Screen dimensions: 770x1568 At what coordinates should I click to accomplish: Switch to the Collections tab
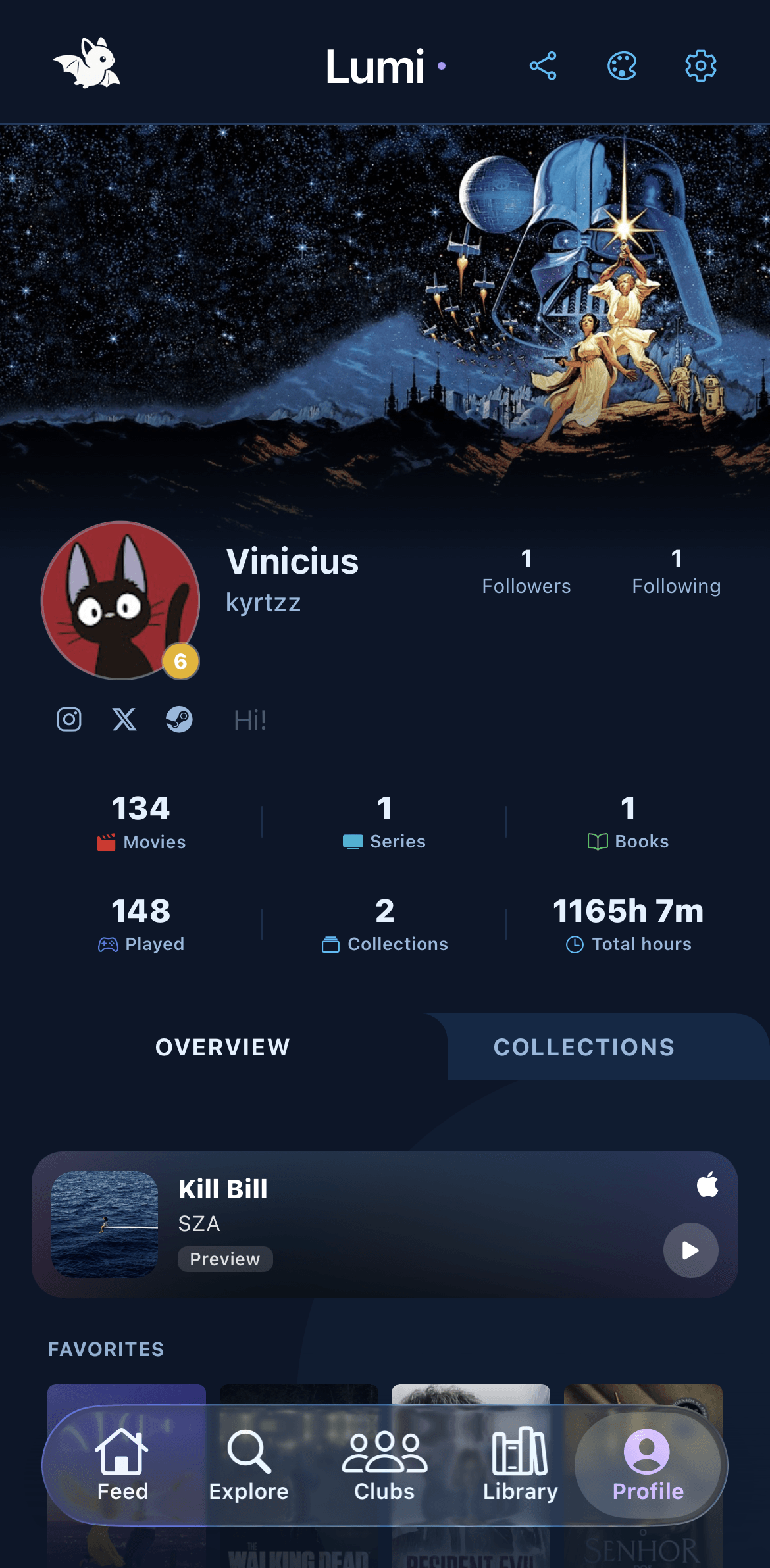pos(584,1047)
